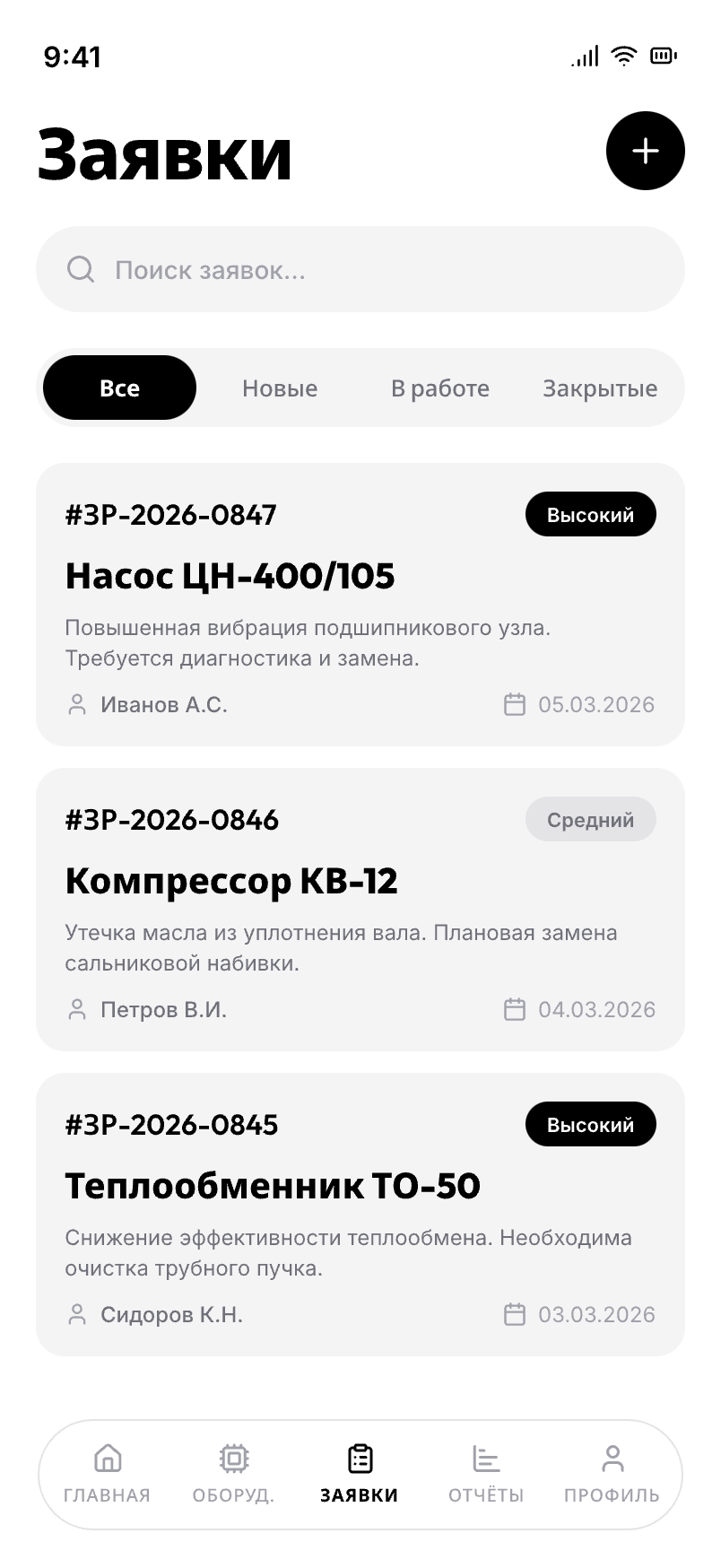This screenshot has height=1568, width=721.
Task: Click the person icon beside Петров В.И.
Action: (77, 1009)
